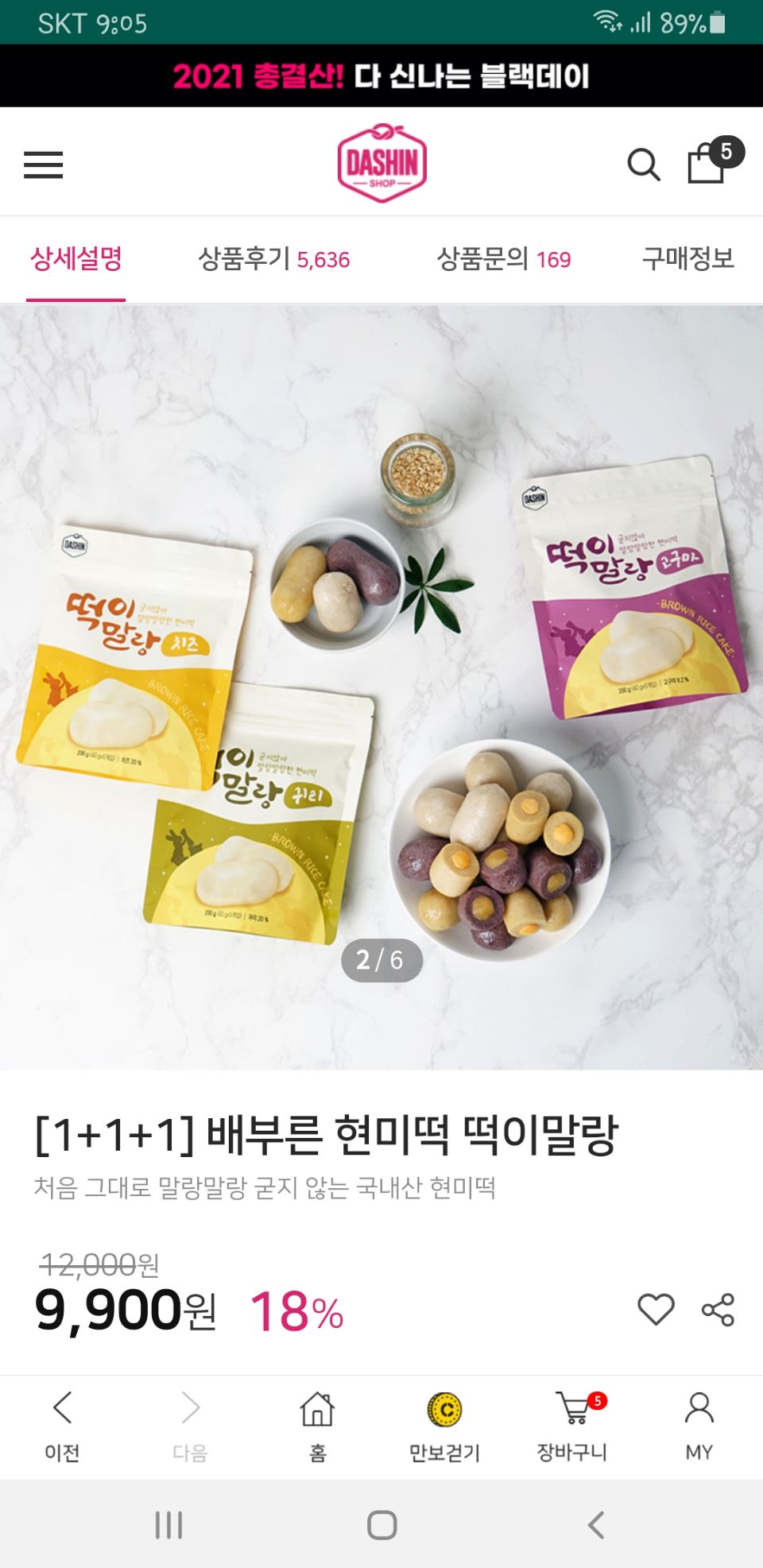Viewport: 763px width, 1568px height.
Task: Open the search icon
Action: pyautogui.click(x=643, y=165)
